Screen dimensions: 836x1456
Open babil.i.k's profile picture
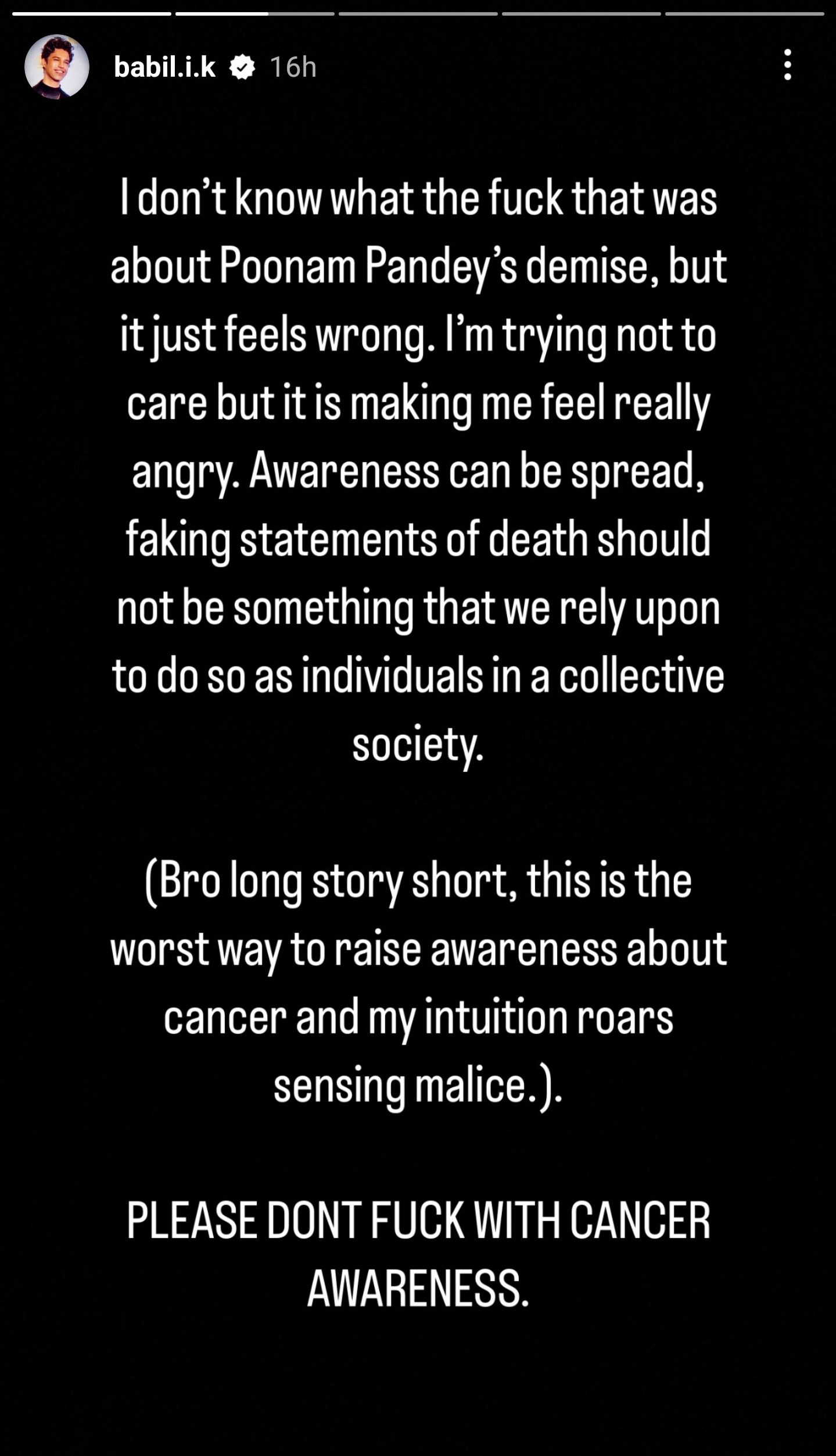point(56,67)
